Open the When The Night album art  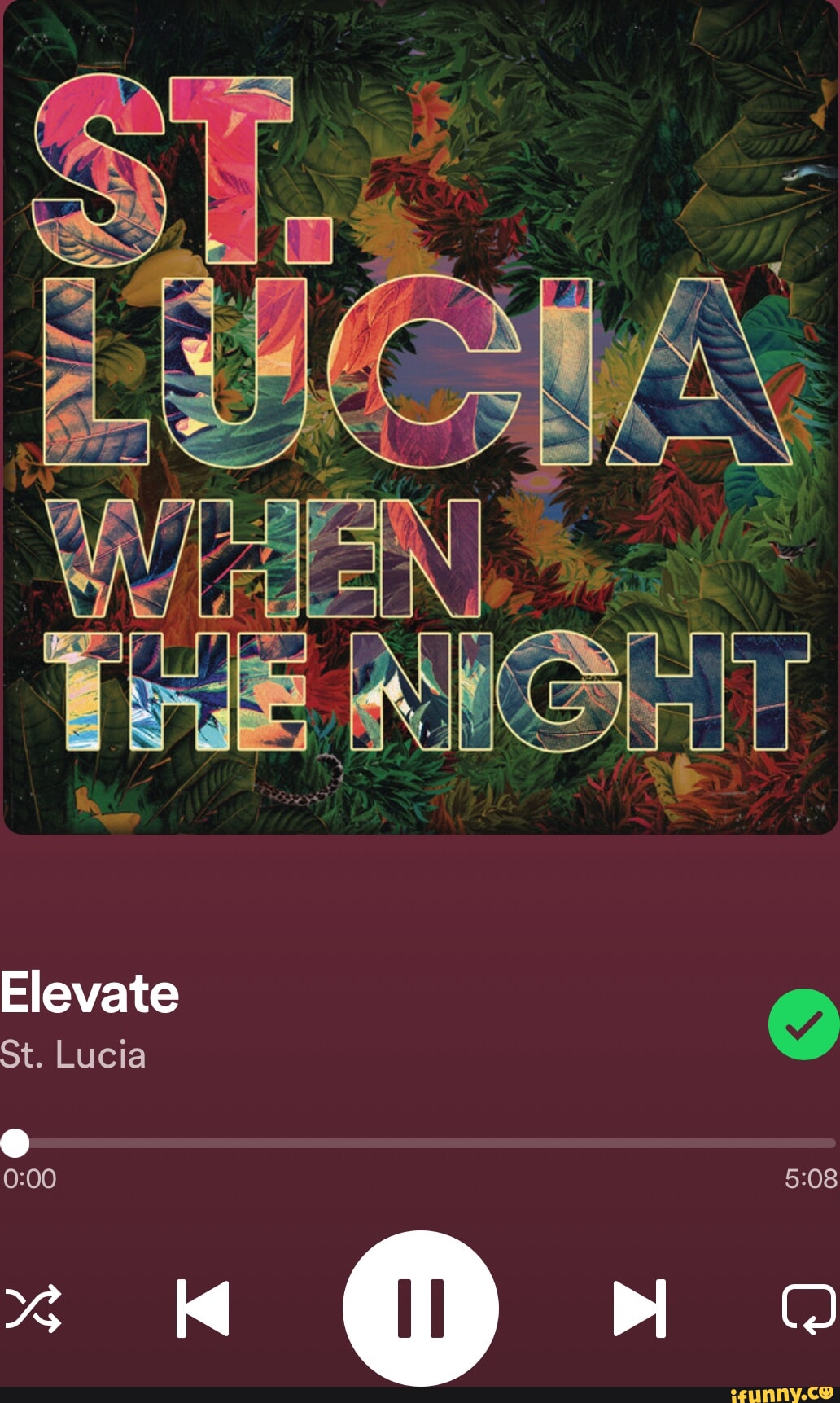pos(420,417)
